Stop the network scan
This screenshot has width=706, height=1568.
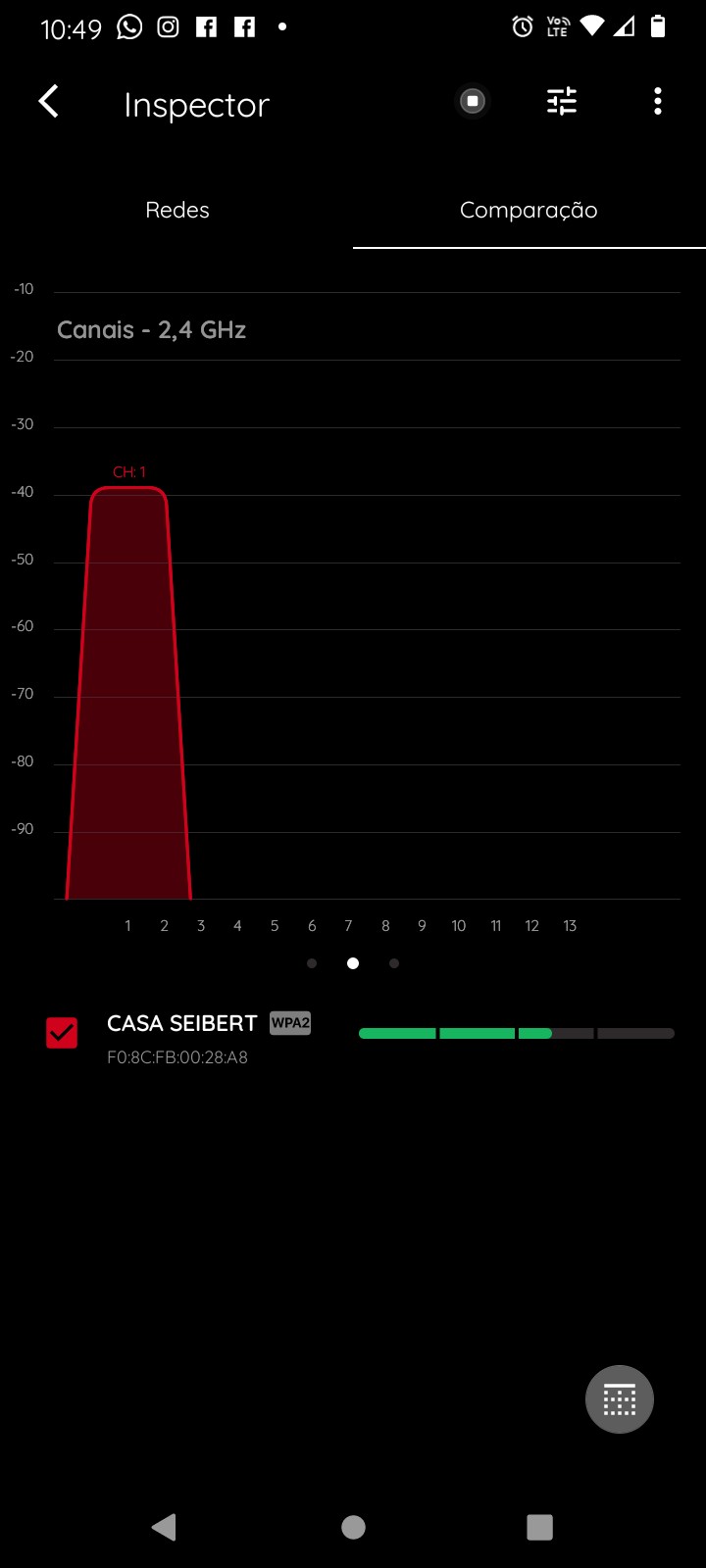click(473, 102)
